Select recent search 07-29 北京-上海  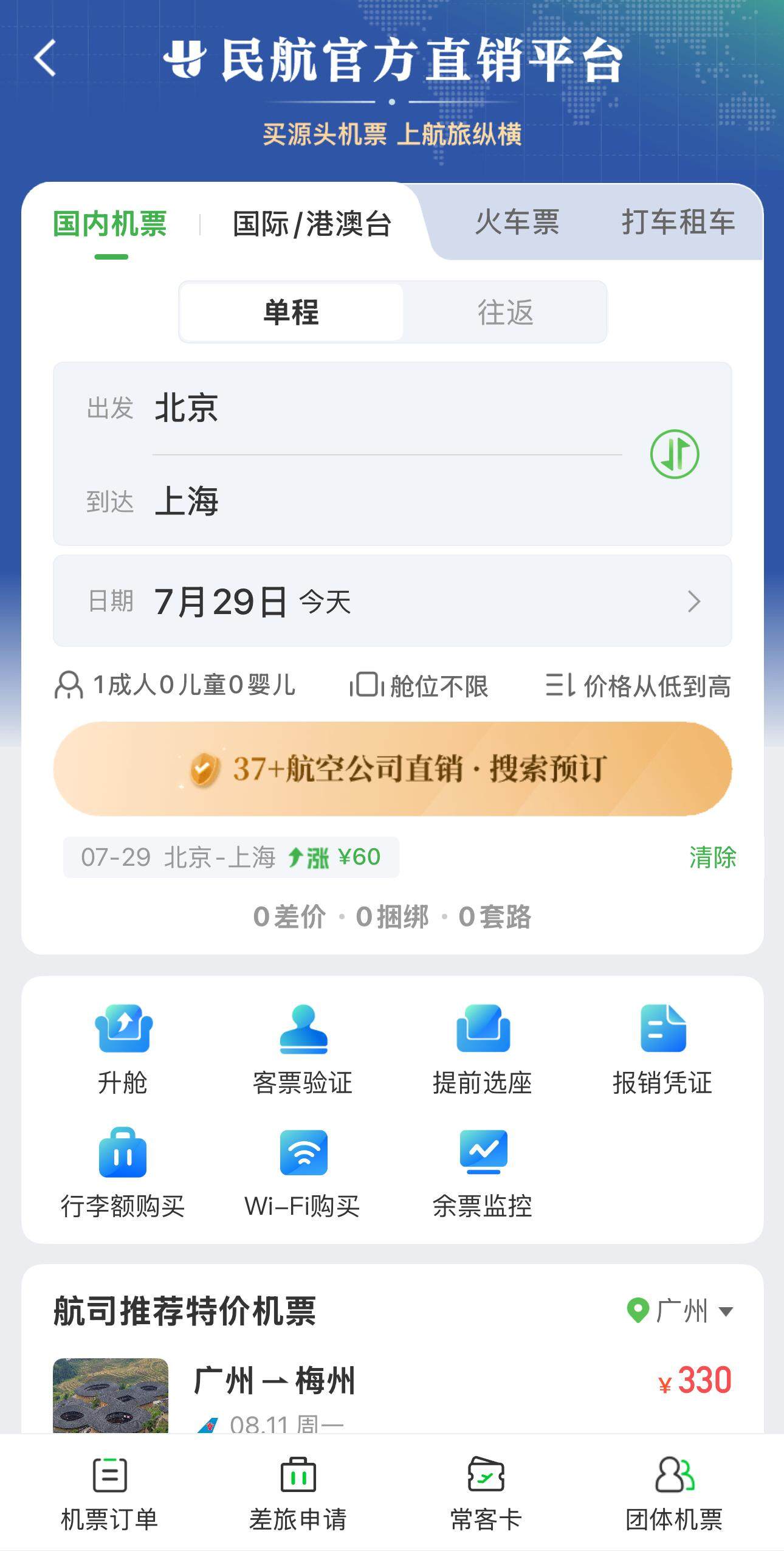pyautogui.click(x=231, y=857)
